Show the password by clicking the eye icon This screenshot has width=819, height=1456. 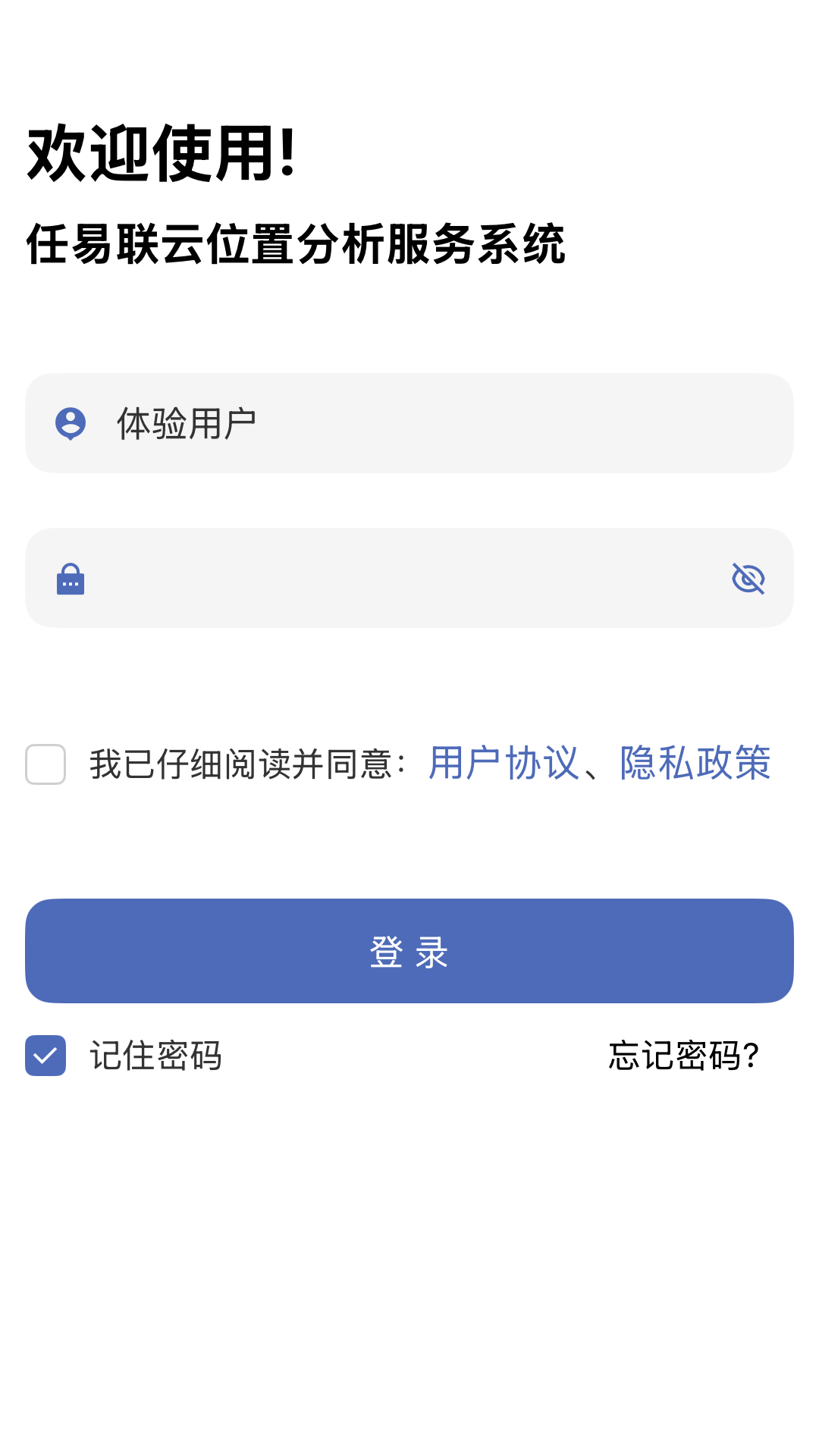pyautogui.click(x=748, y=577)
